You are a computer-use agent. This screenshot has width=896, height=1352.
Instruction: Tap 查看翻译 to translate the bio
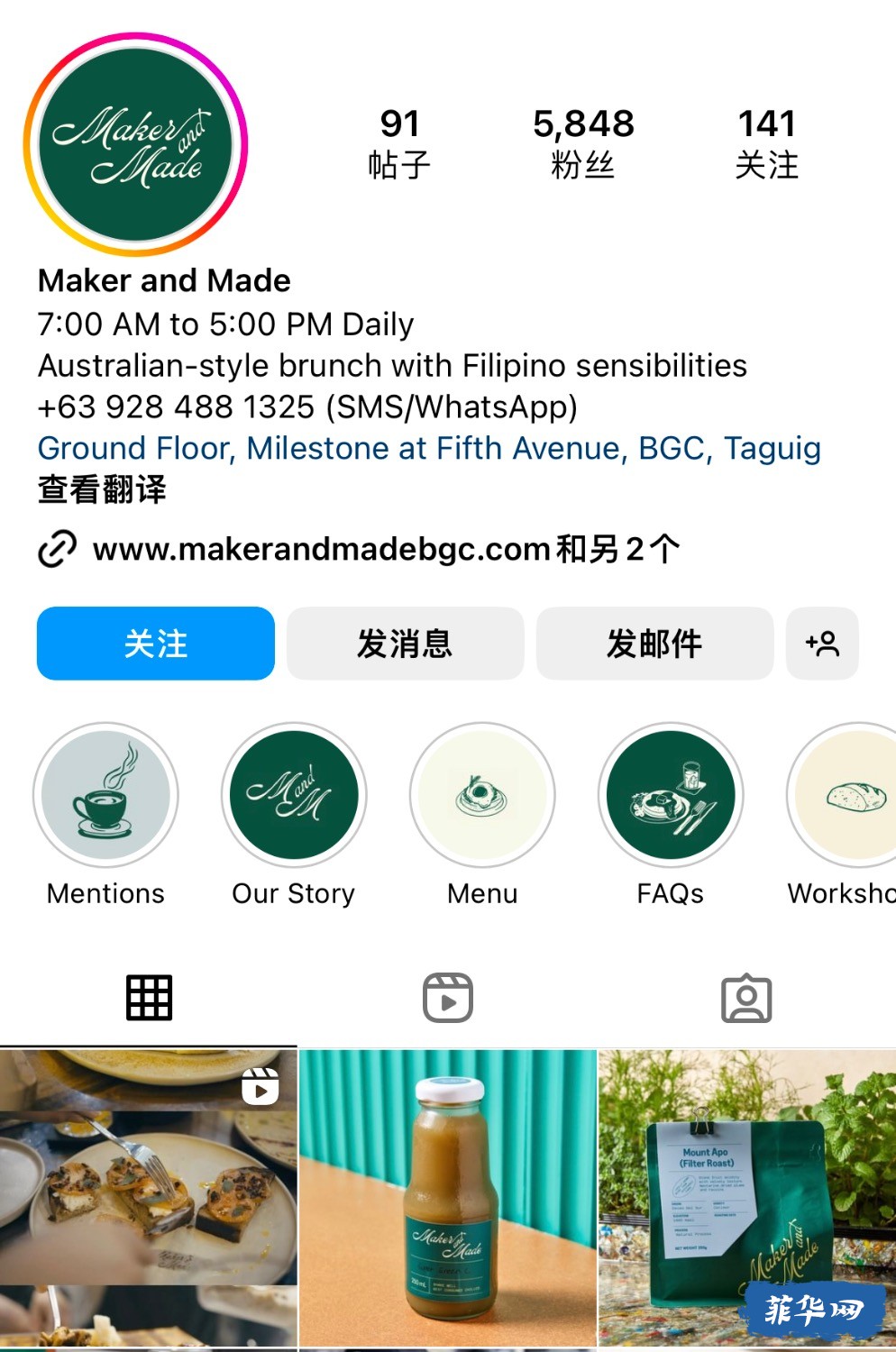point(102,489)
